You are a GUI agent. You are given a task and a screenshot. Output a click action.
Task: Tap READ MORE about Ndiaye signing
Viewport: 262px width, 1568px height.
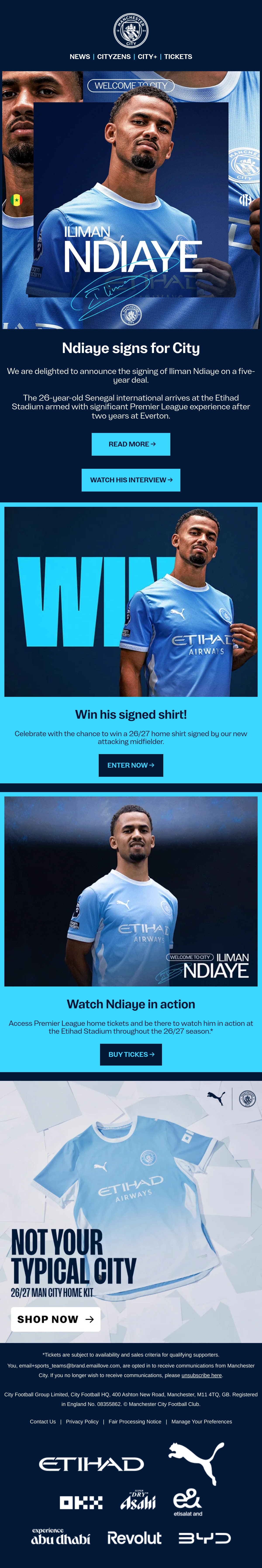[131, 444]
